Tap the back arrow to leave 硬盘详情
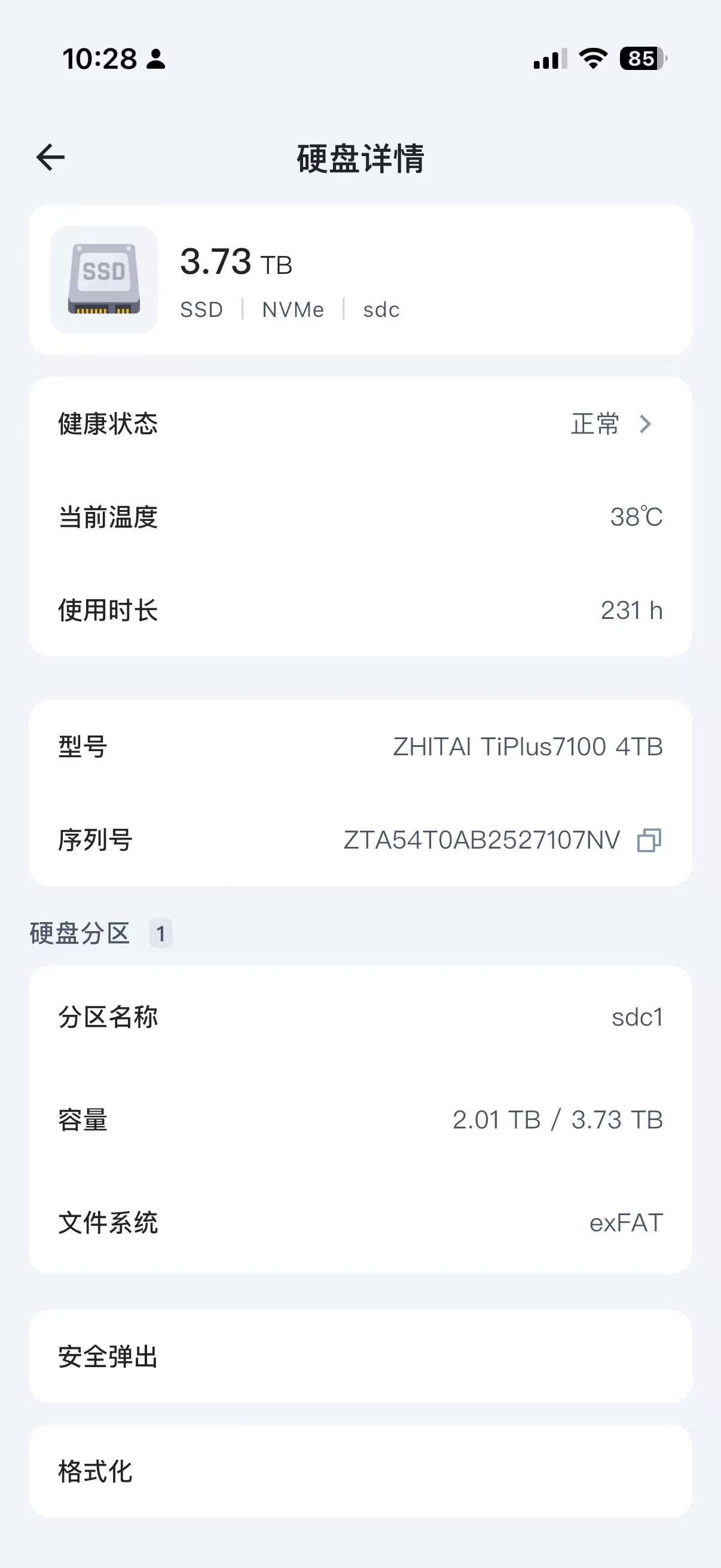 click(50, 157)
